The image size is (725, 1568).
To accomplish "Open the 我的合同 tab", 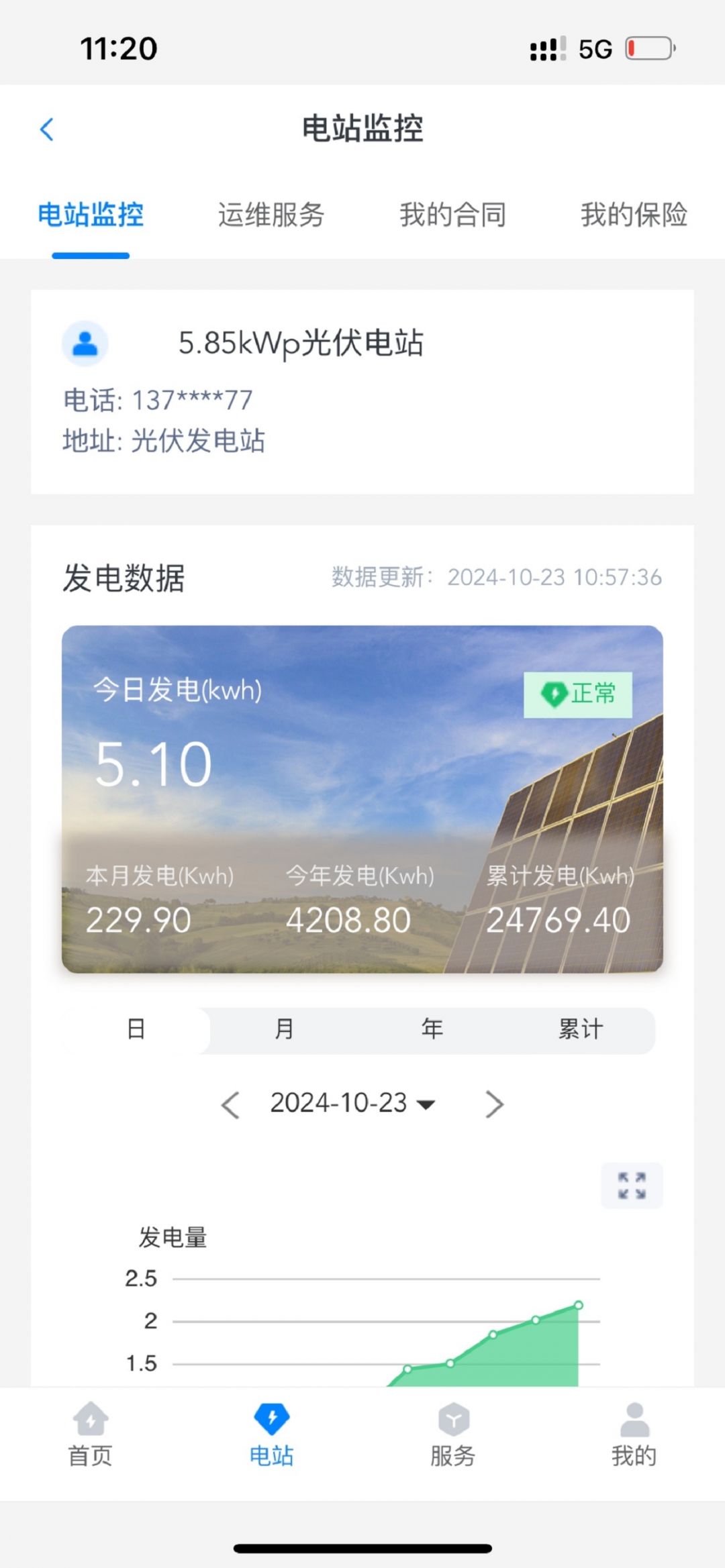I will pyautogui.click(x=452, y=215).
